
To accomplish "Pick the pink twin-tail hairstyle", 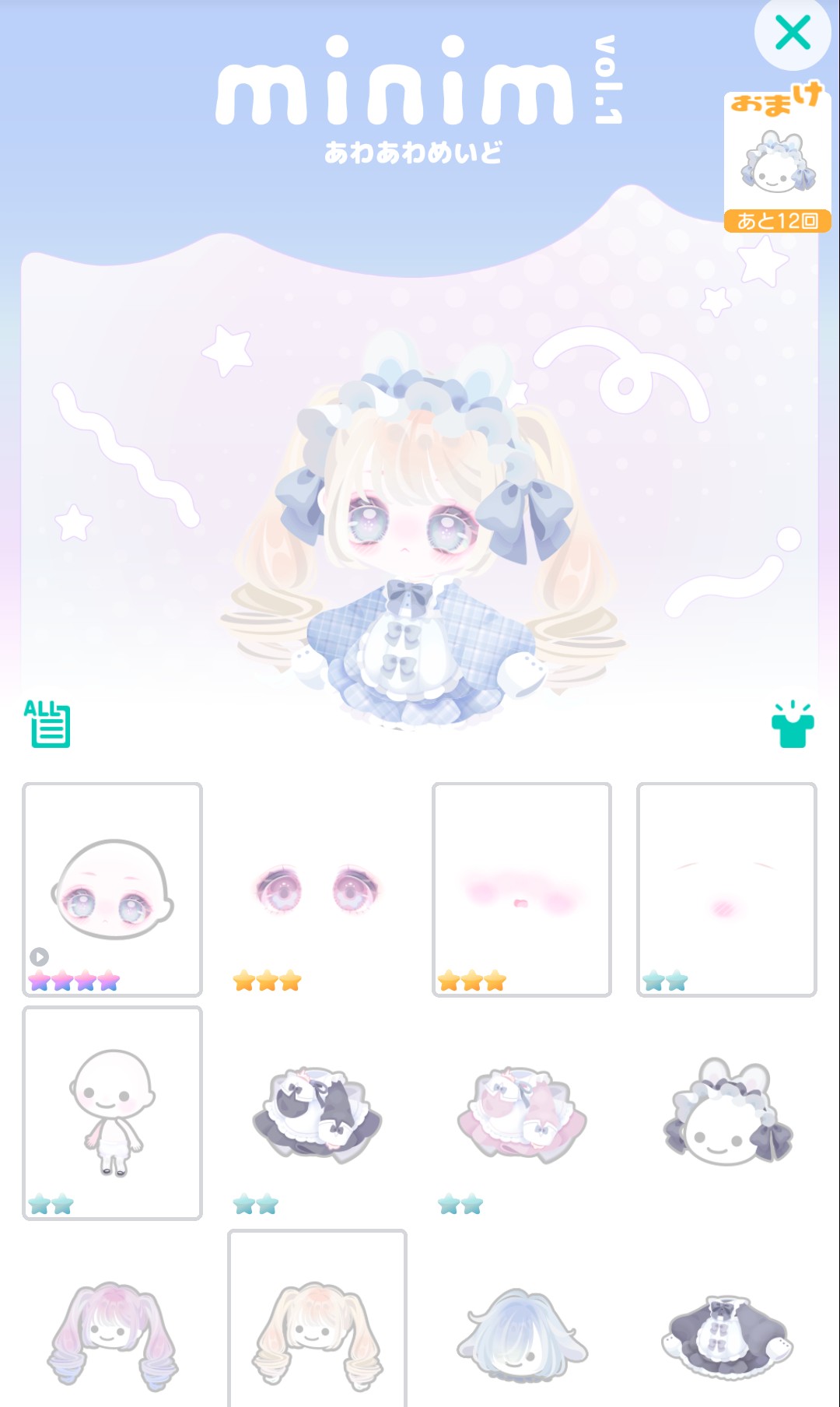I will [x=113, y=1335].
